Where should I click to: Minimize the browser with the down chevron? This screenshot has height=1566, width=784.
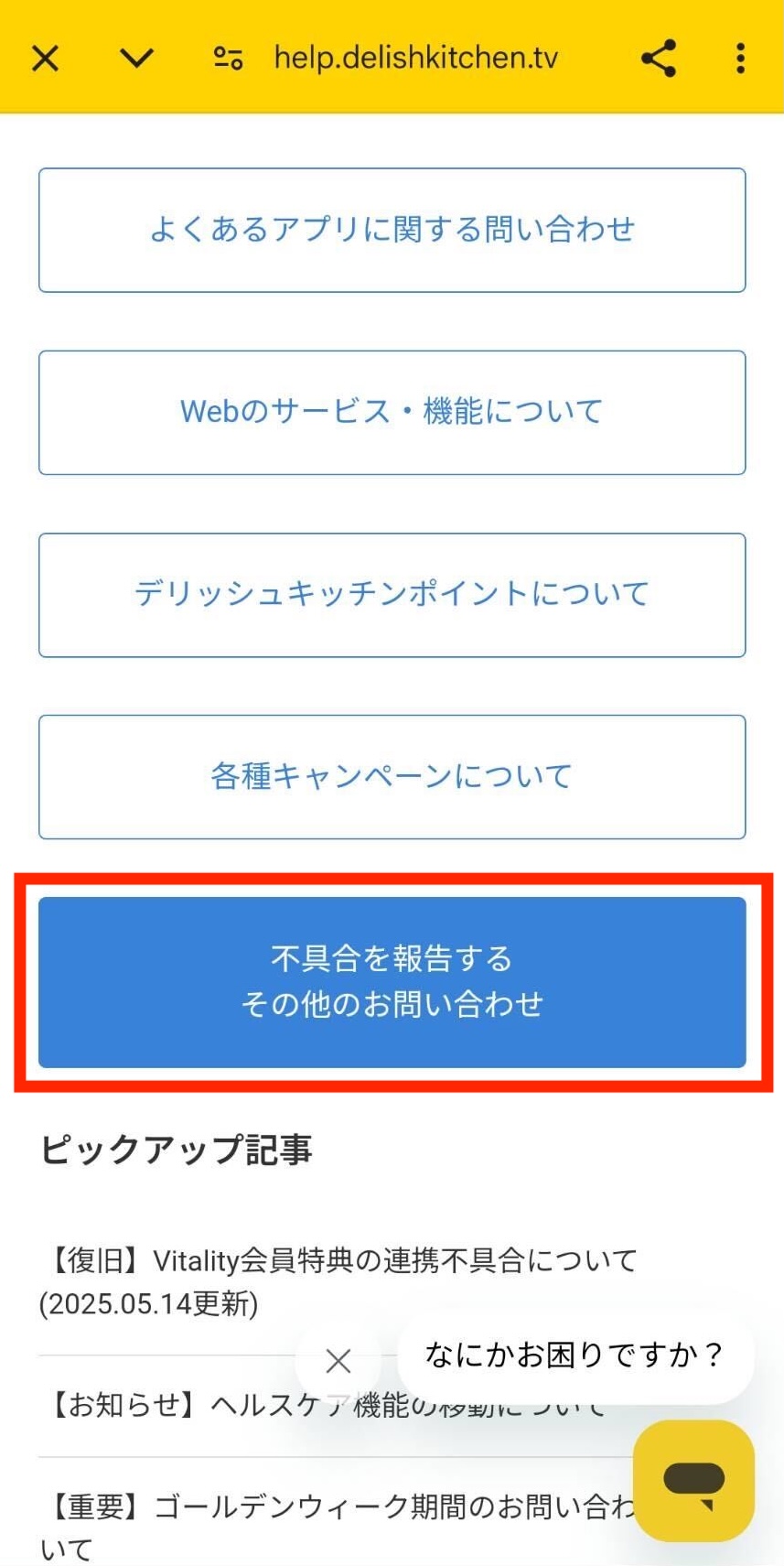pyautogui.click(x=136, y=59)
